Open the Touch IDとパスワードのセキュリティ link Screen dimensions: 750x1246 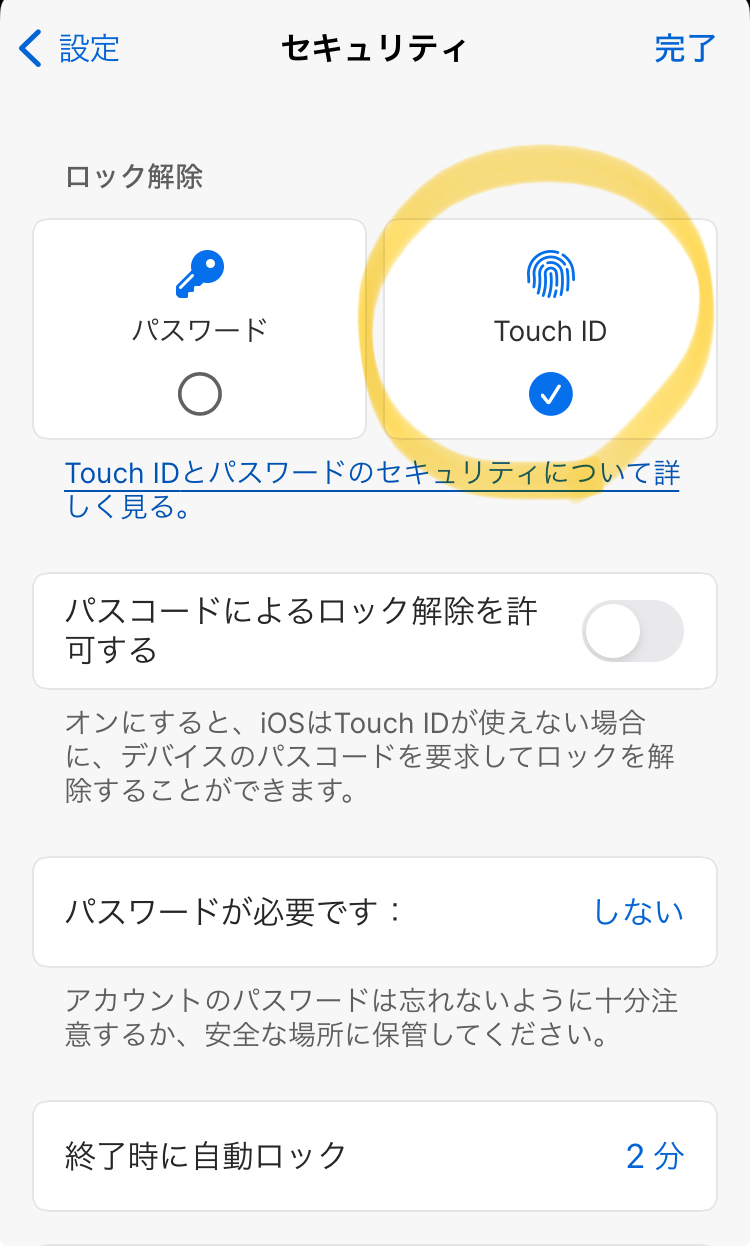point(371,474)
